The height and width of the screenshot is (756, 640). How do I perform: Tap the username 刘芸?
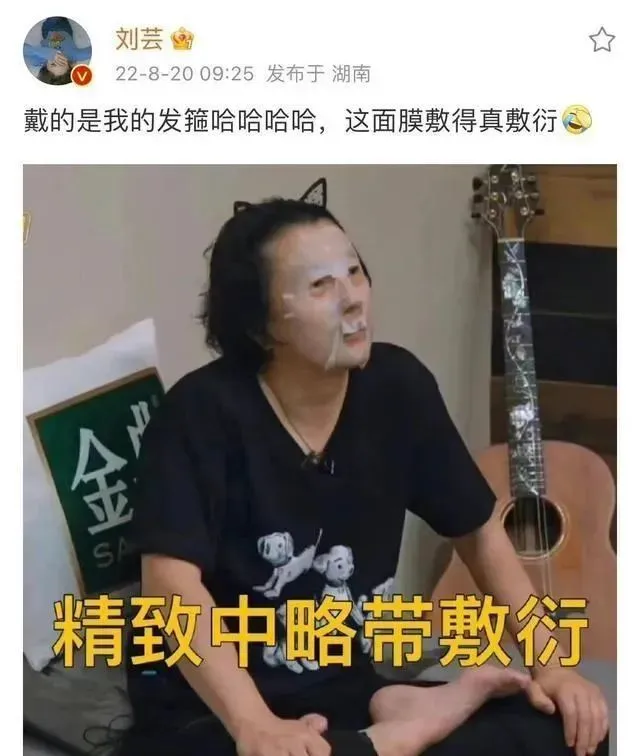[x=138, y=39]
